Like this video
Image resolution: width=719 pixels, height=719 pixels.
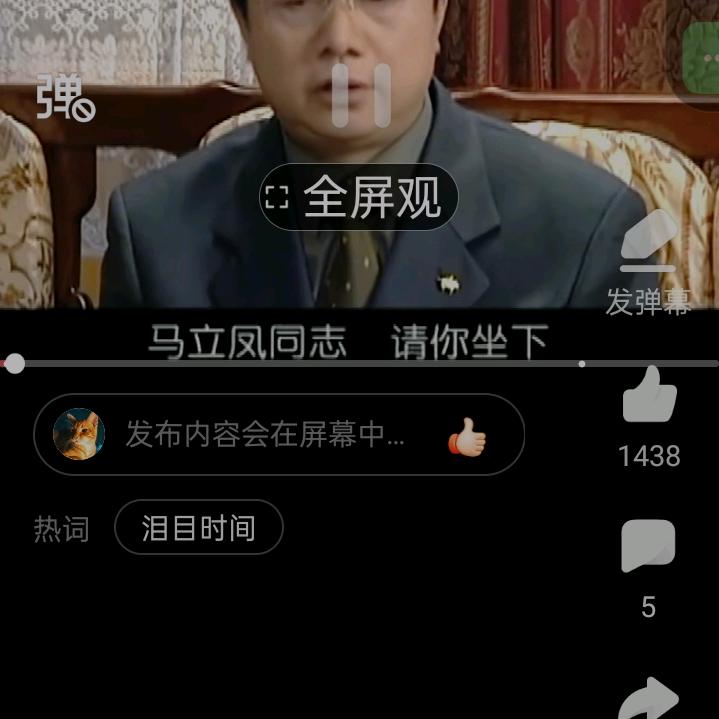649,396
